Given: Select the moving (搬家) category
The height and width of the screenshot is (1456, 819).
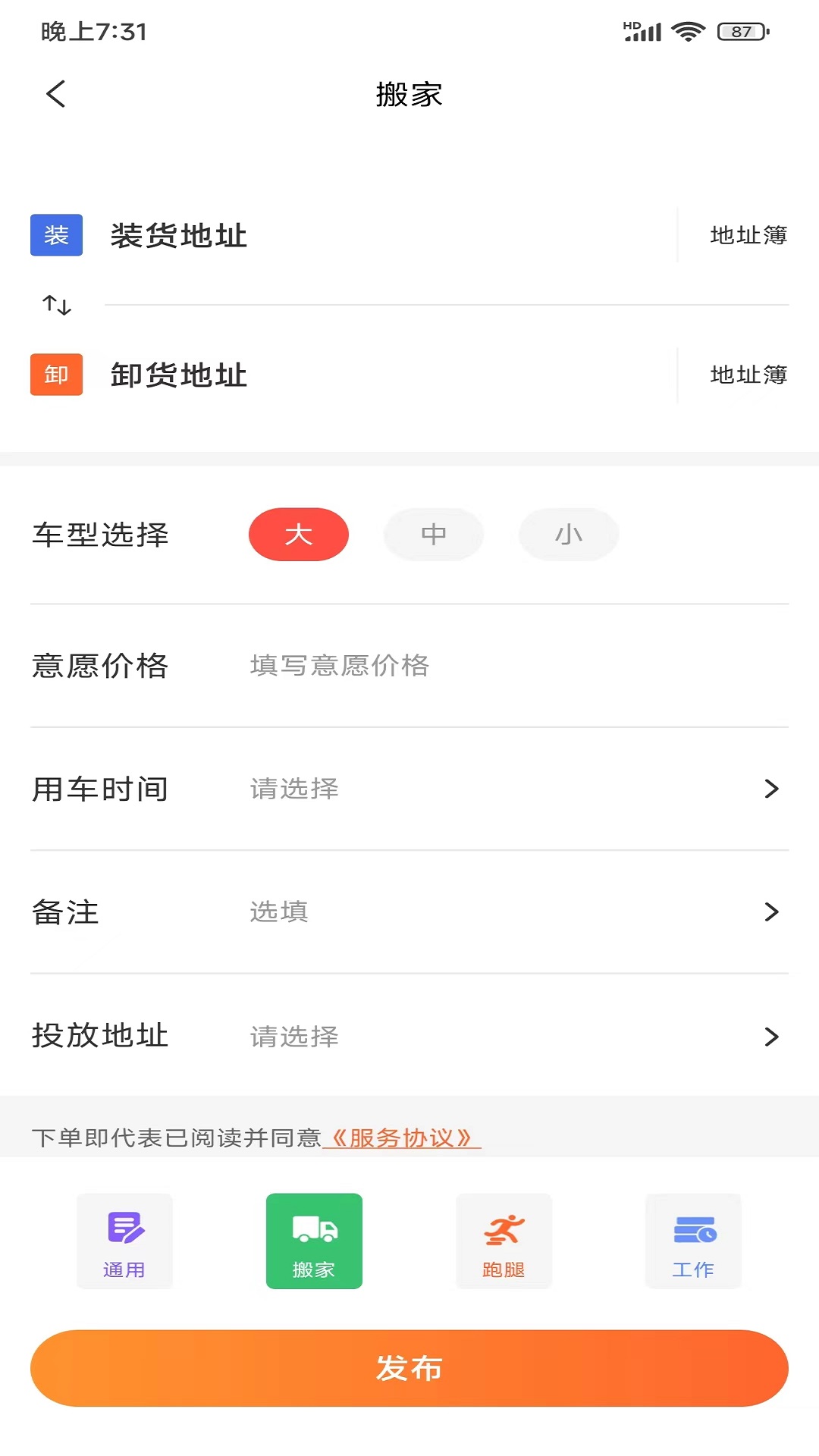Looking at the screenshot, I should coord(314,1241).
